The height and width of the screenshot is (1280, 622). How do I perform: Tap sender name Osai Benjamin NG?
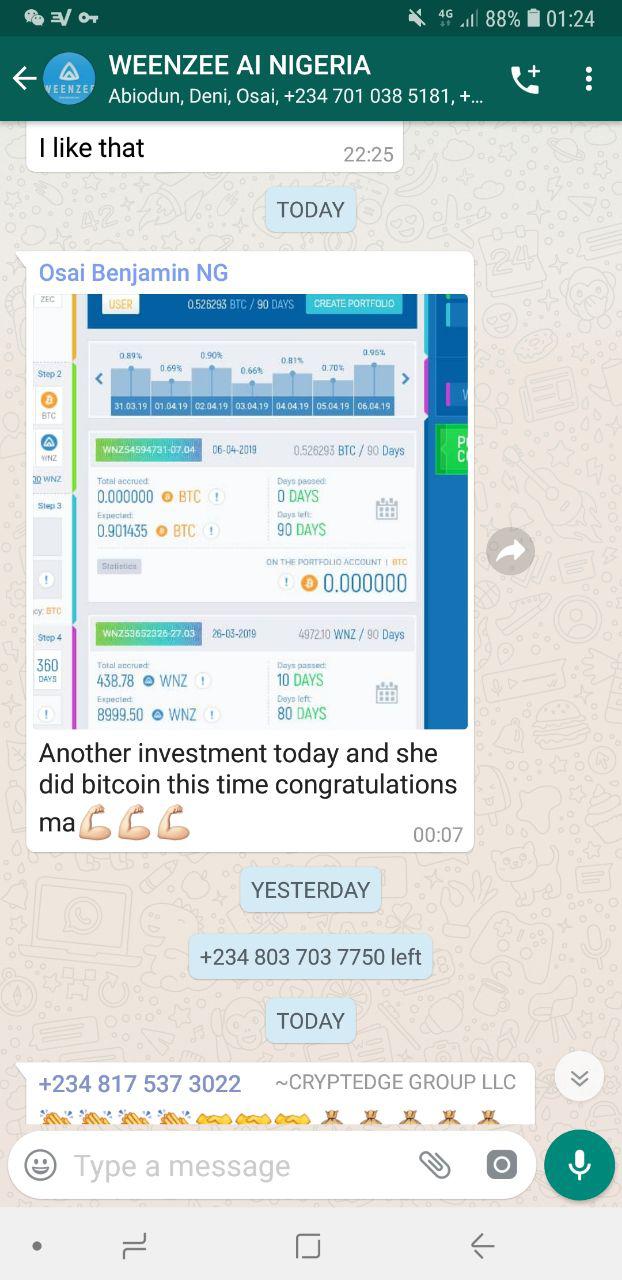point(133,273)
